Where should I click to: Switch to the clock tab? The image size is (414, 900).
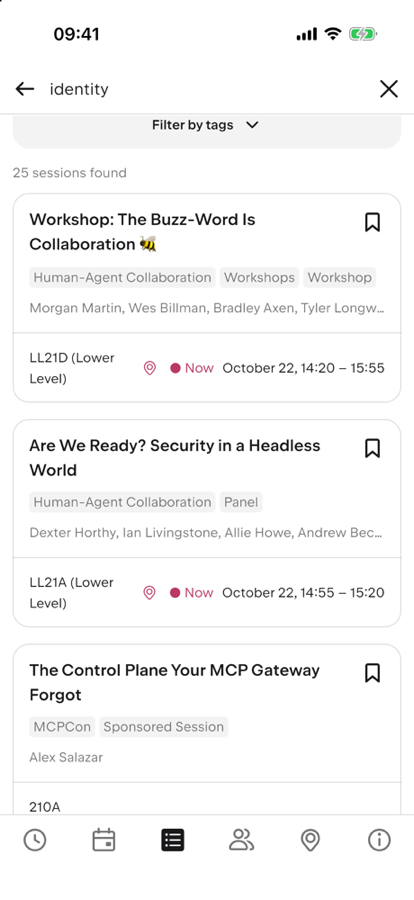pos(35,840)
